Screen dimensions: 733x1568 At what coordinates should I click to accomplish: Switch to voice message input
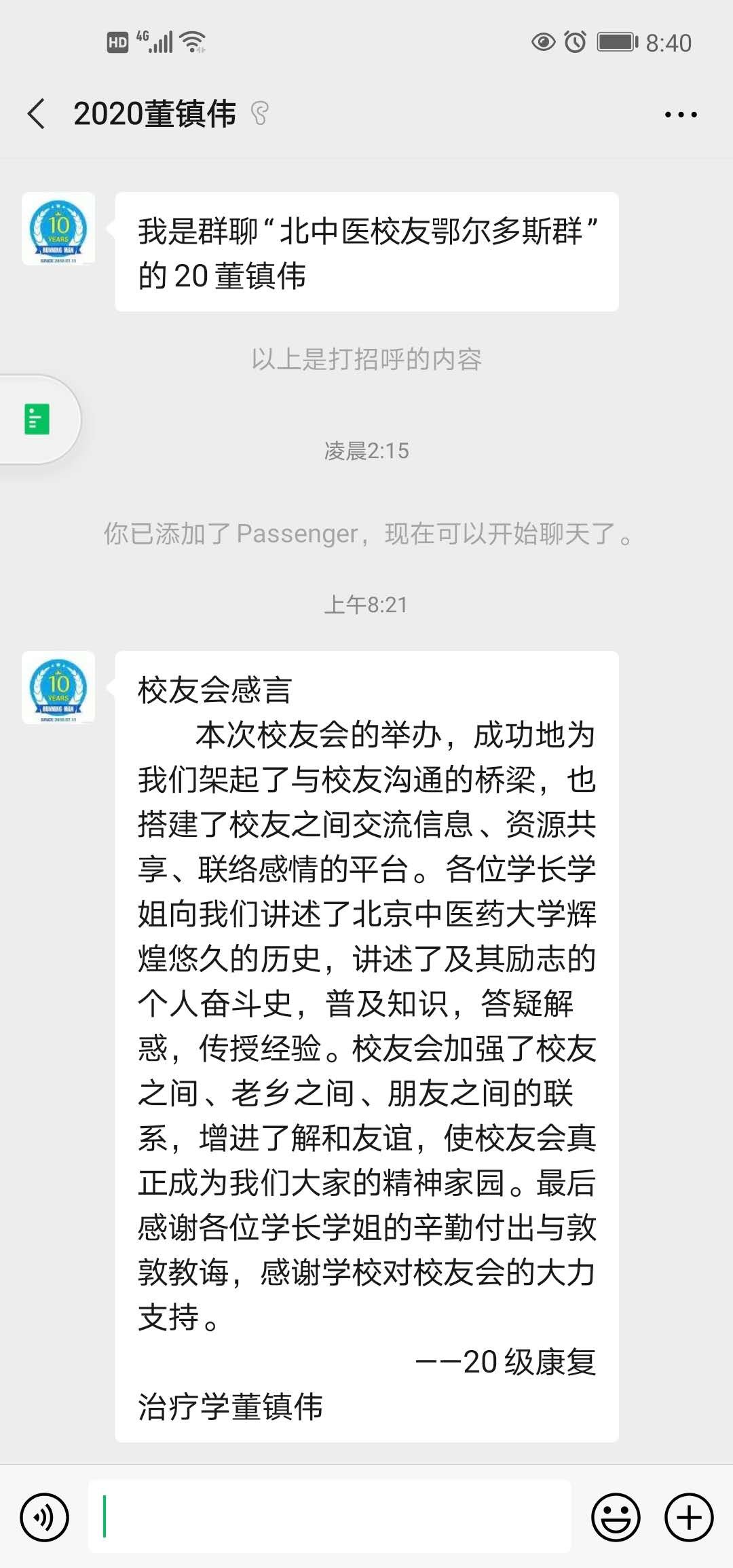[x=45, y=1517]
